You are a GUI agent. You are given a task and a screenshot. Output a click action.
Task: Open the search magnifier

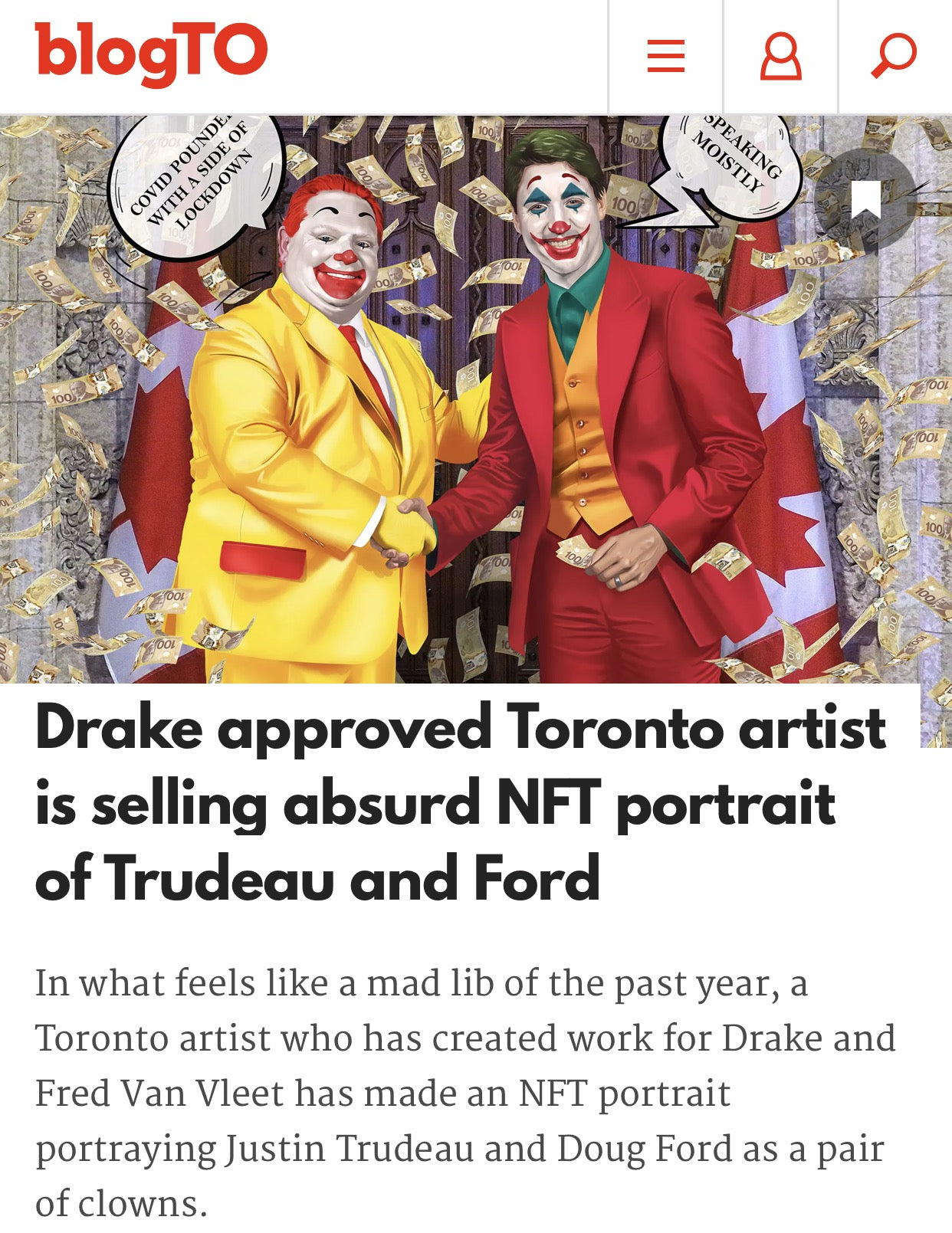(x=894, y=55)
